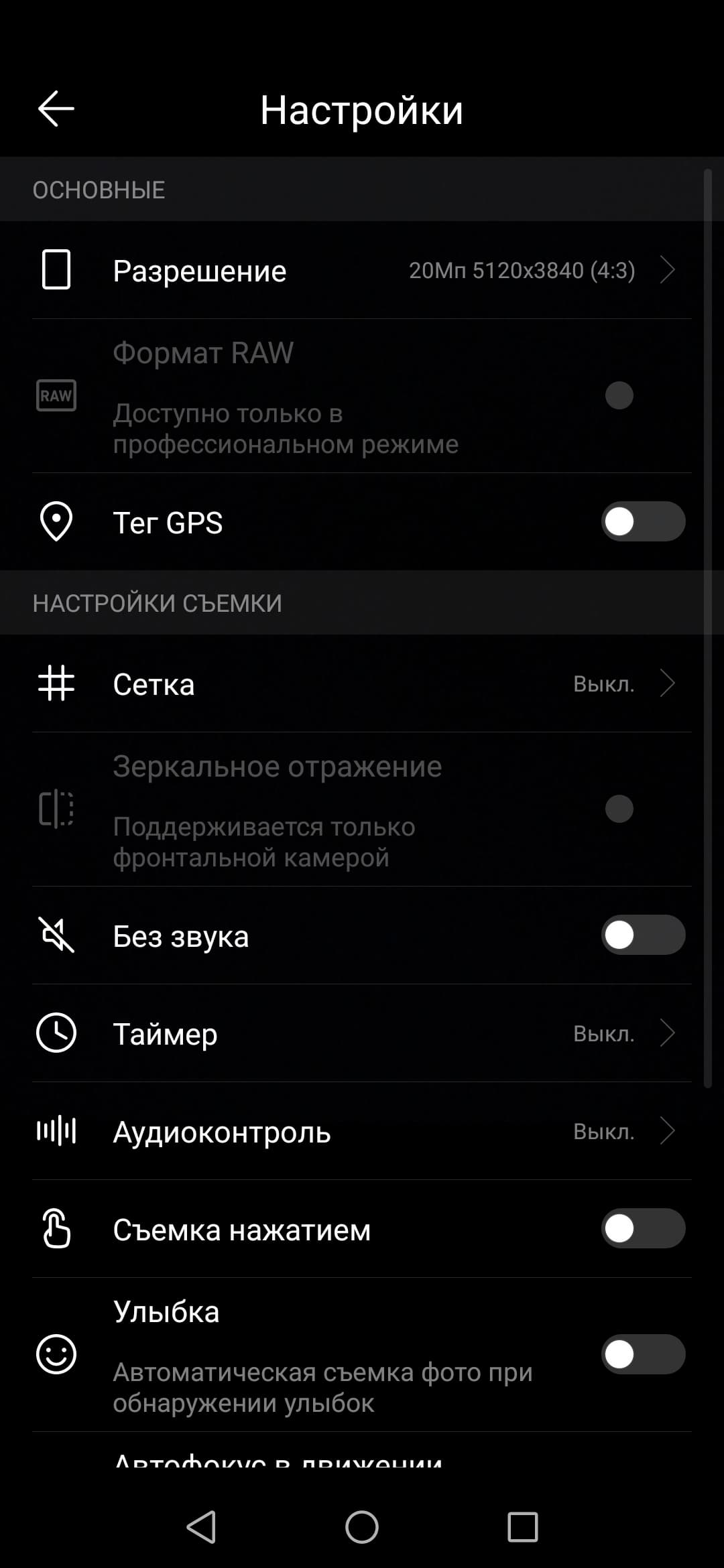Turn on the Тег GPS switch
724x1568 pixels.
642,522
